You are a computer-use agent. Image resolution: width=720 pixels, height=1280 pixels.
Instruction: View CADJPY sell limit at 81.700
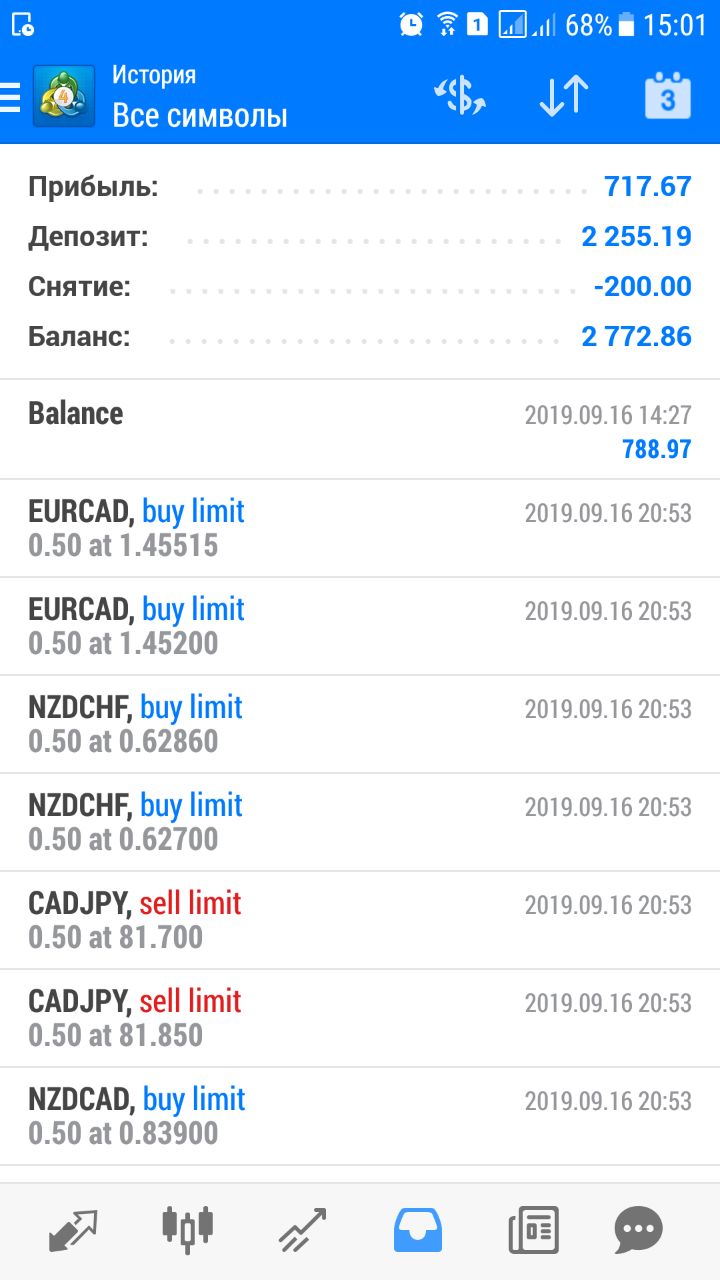[360, 920]
